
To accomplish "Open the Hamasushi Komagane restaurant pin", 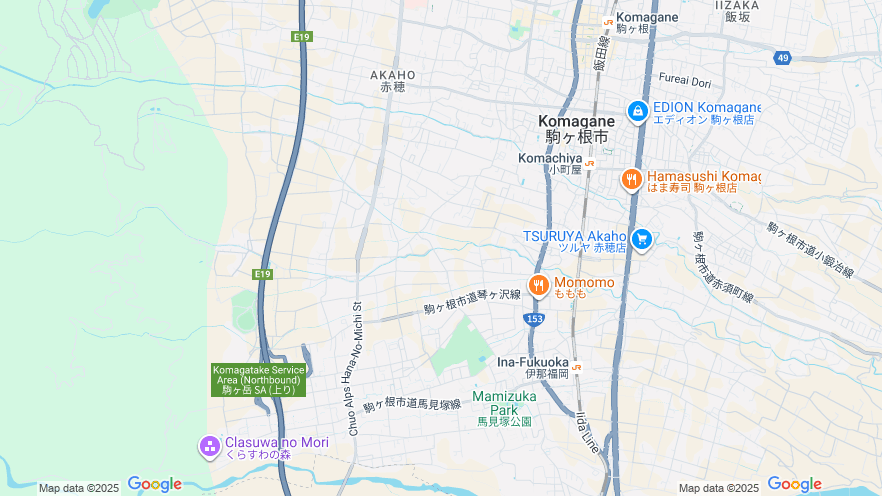I will 631,180.
